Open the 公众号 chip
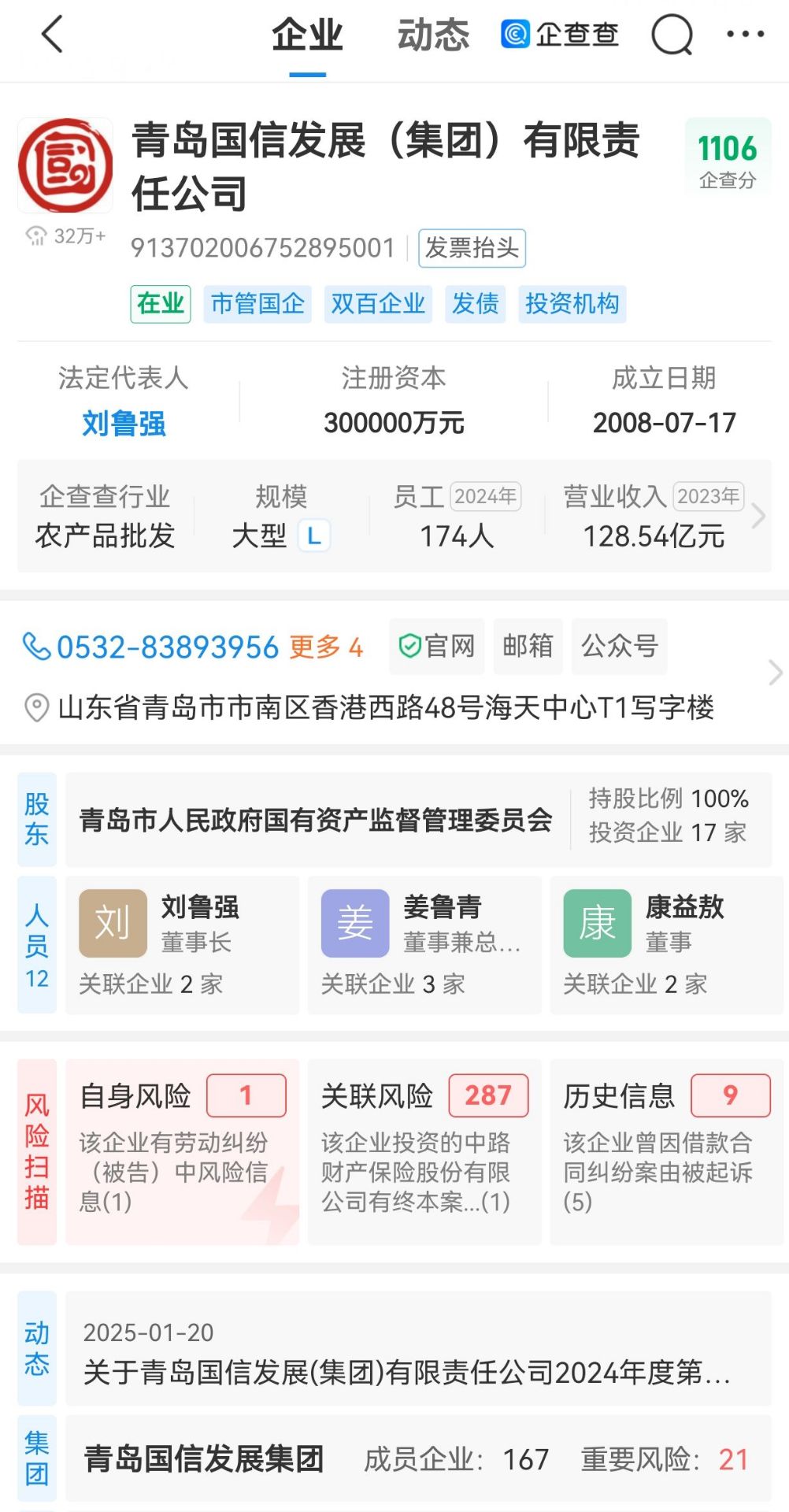 (619, 647)
